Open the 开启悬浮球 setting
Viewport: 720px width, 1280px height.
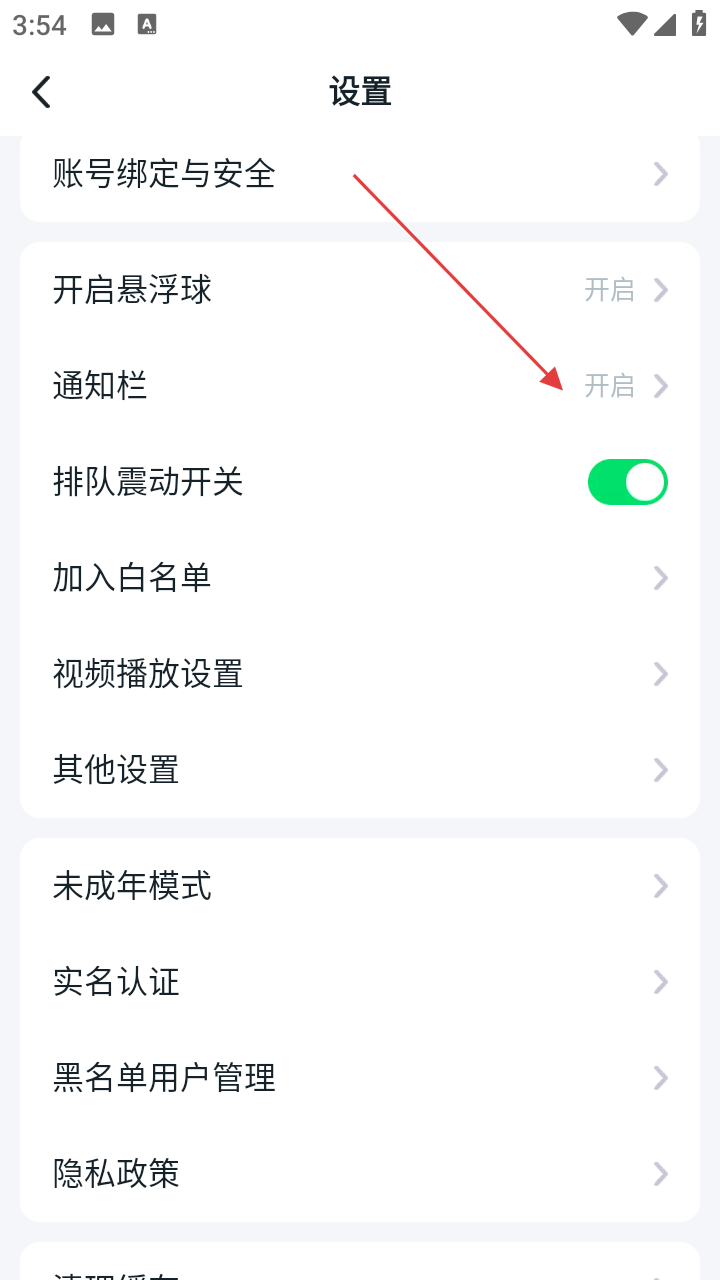coord(360,290)
